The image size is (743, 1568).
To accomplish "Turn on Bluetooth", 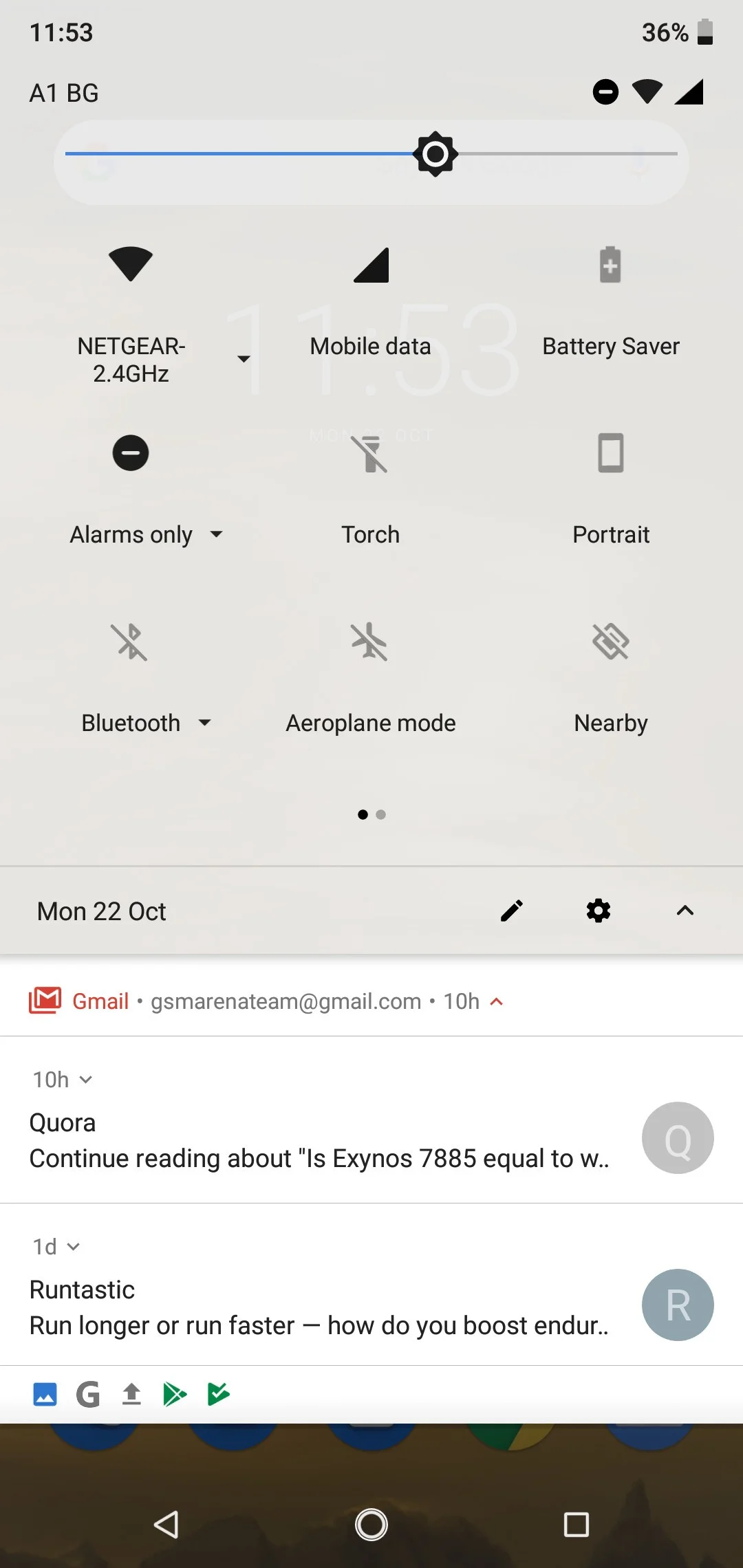I will (130, 642).
